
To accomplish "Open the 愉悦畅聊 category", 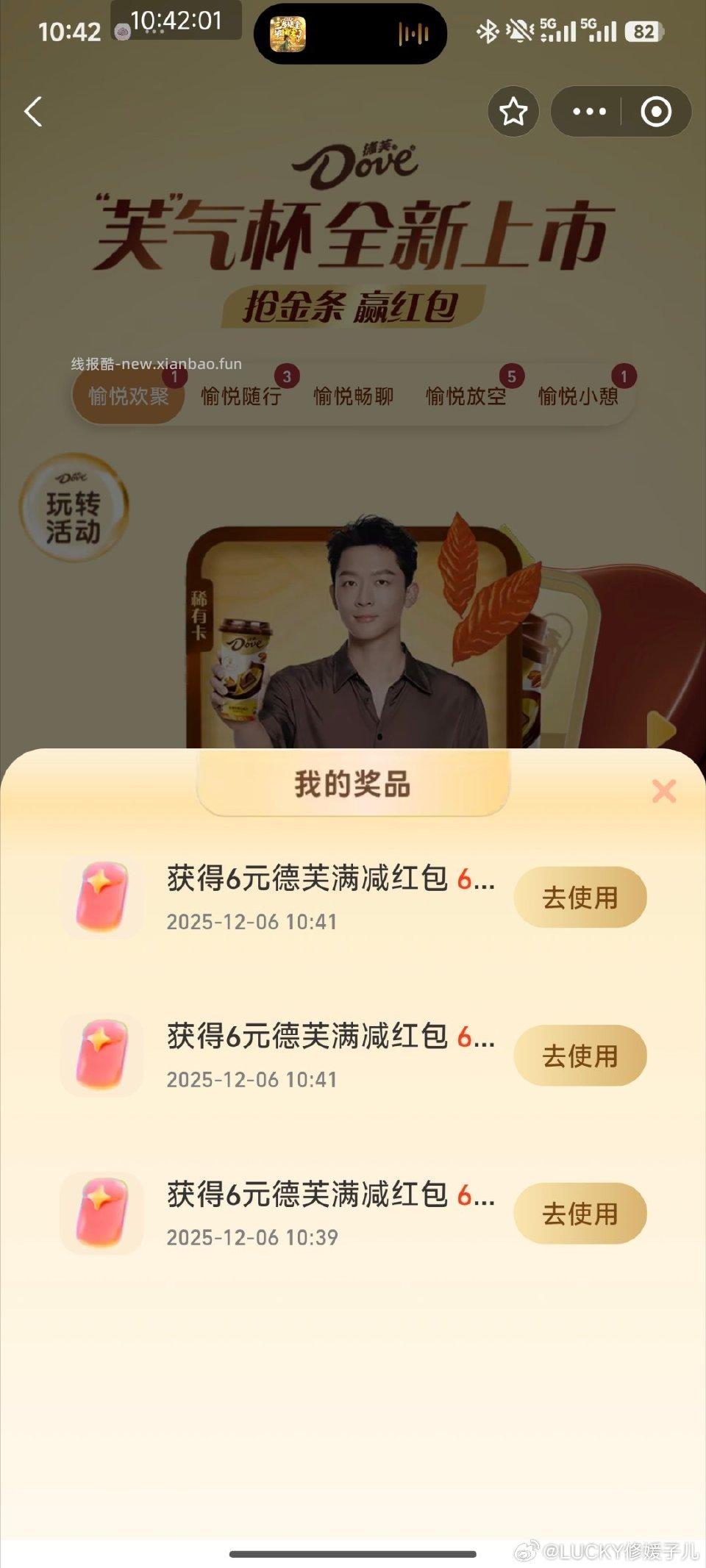I will coord(354,395).
